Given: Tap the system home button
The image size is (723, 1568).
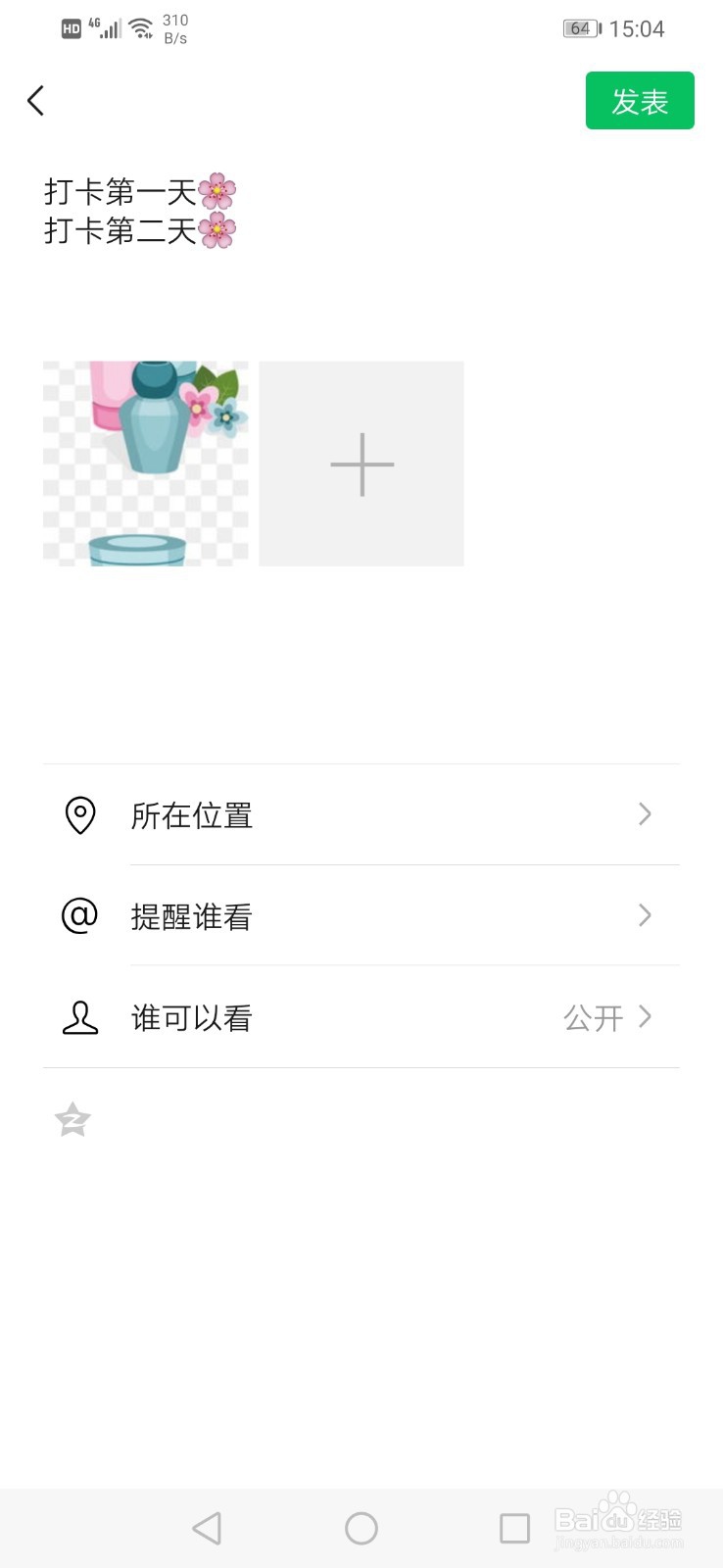Looking at the screenshot, I should coord(361,1528).
